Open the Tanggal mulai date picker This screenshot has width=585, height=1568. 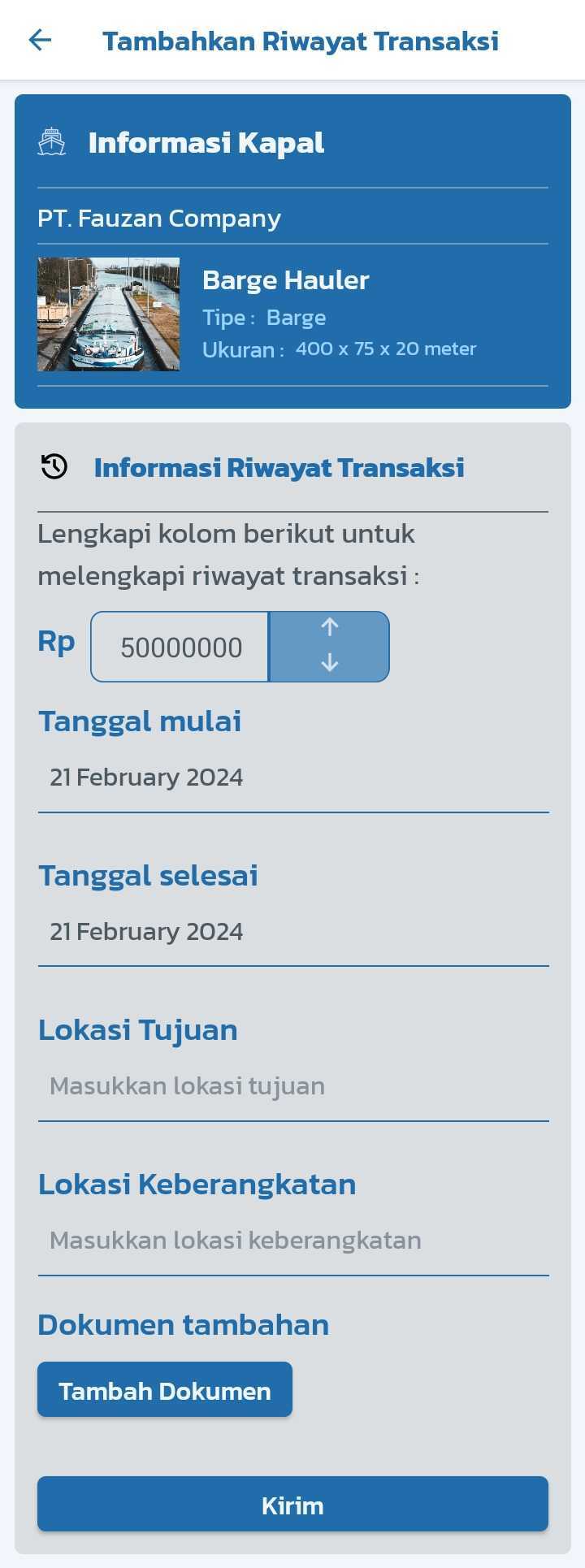click(x=292, y=778)
